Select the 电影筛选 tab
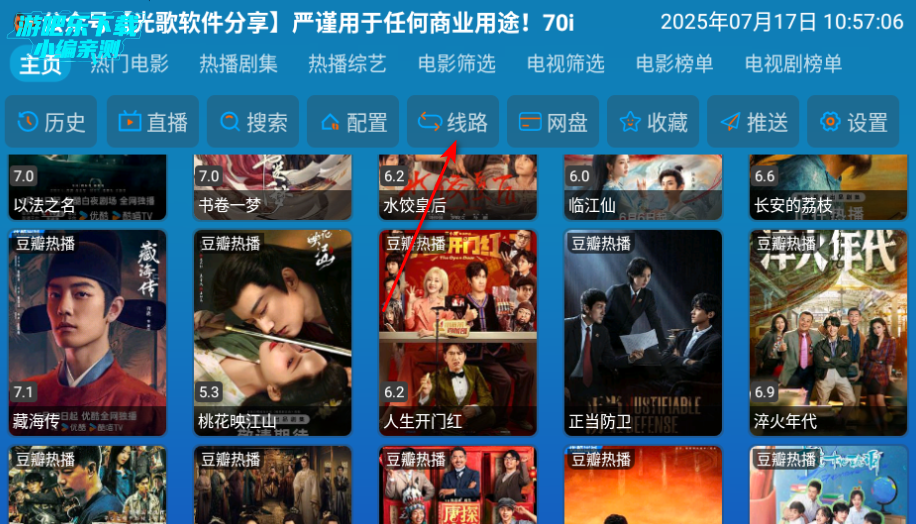 (457, 64)
